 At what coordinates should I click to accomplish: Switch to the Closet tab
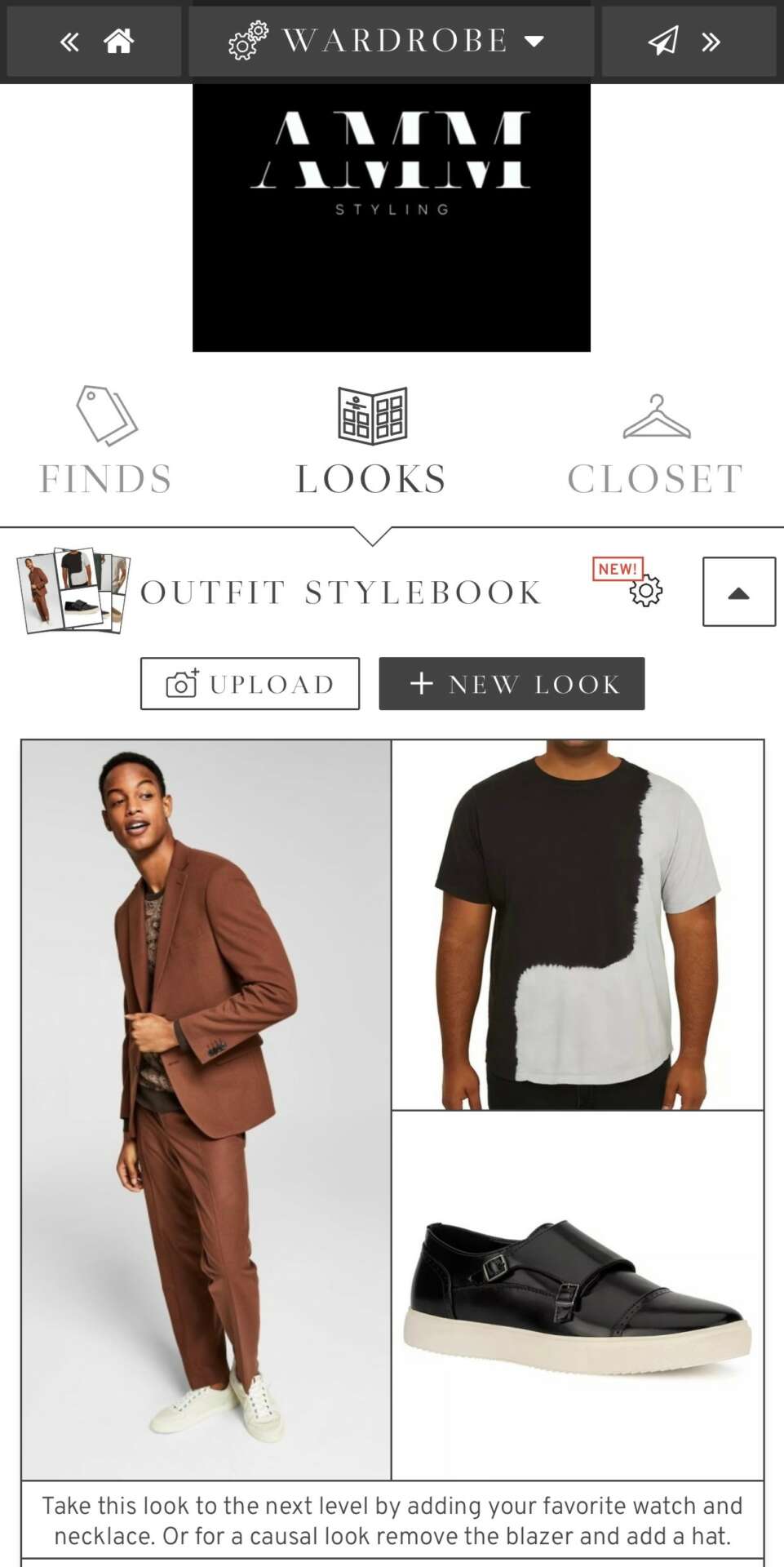click(x=656, y=442)
